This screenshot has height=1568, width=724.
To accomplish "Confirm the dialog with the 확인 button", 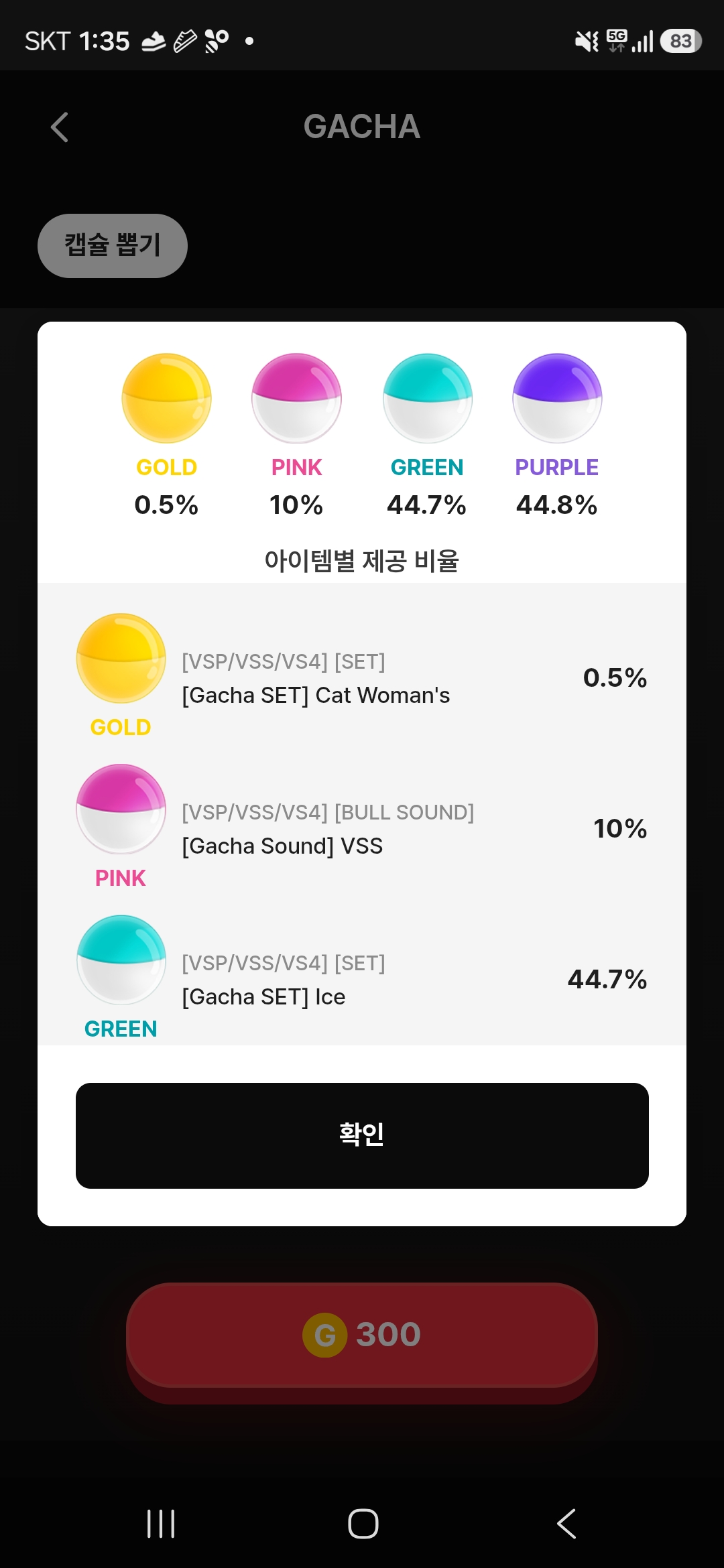I will click(362, 1135).
